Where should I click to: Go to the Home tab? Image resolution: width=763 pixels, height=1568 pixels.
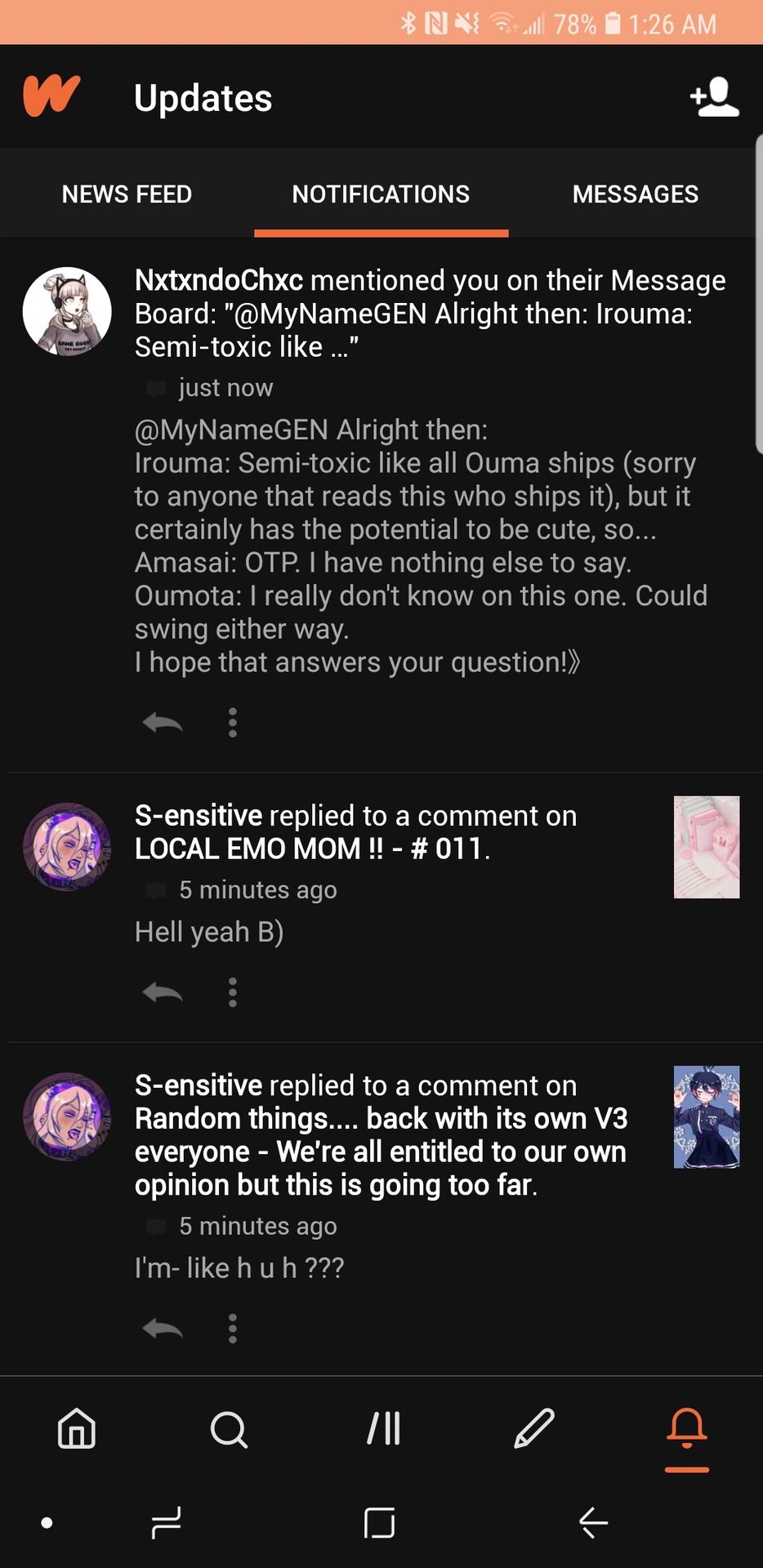tap(77, 1429)
